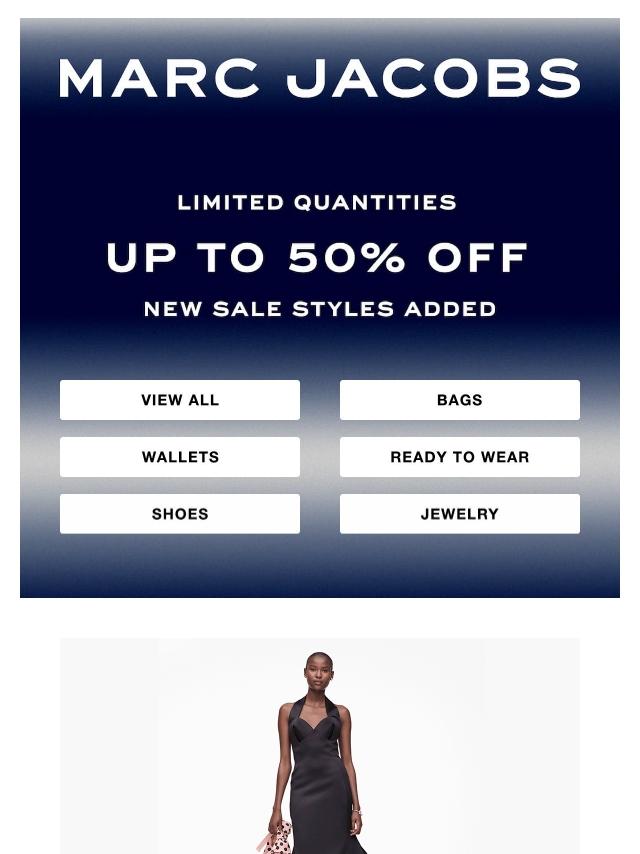Open the Bags sale category
Screen dimensions: 640x854
[459, 400]
